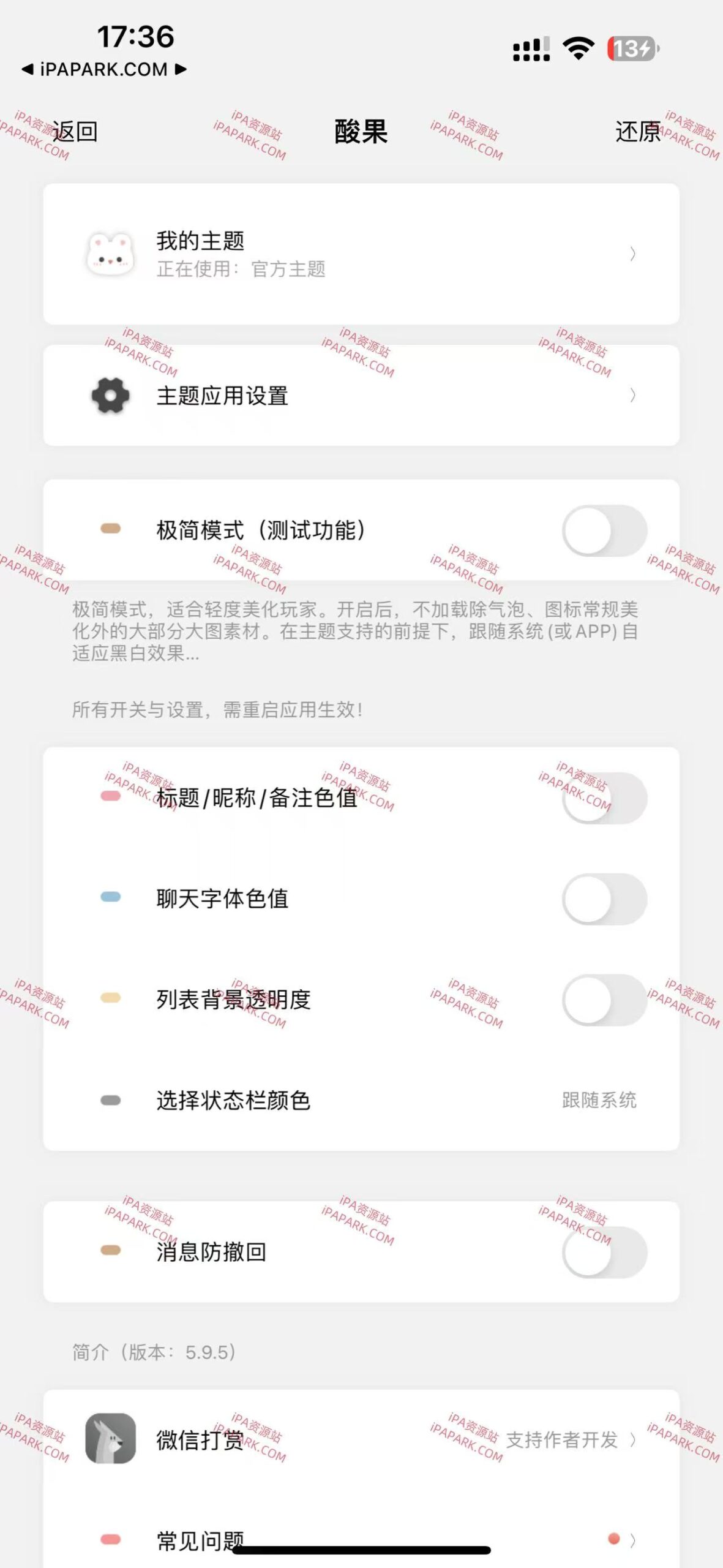723x1568 pixels.
Task: Enable the 消息防撤回 switch
Action: tap(603, 1256)
